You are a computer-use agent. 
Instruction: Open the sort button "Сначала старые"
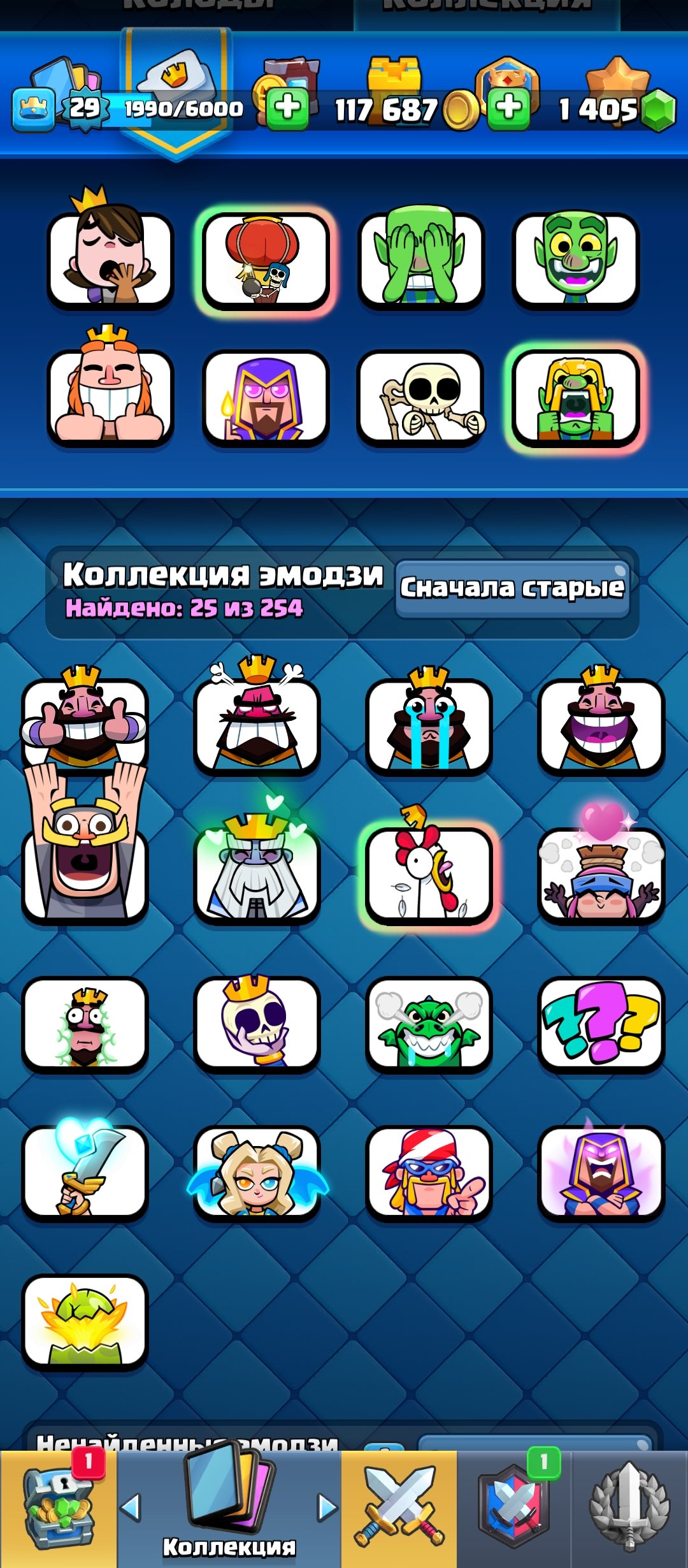512,588
